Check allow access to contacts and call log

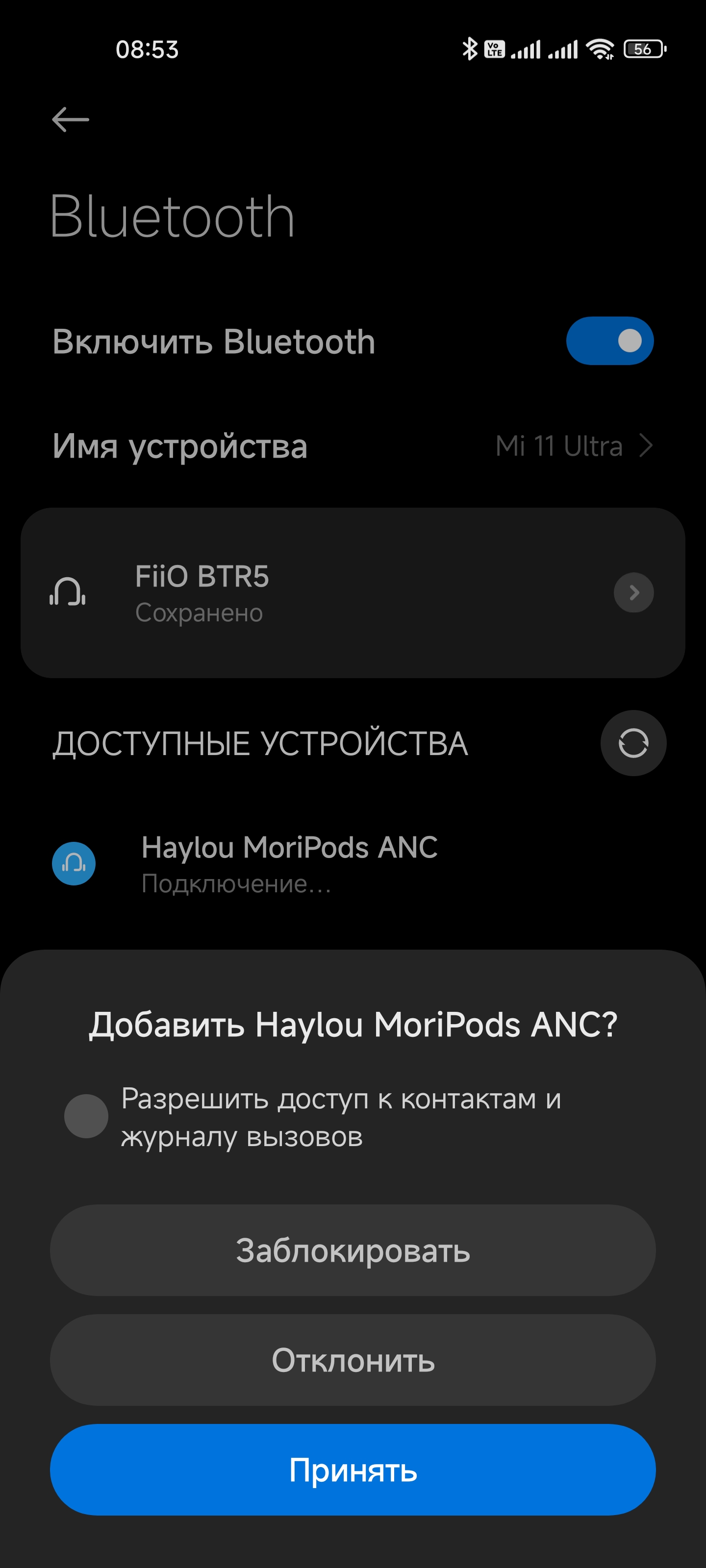tap(86, 1116)
